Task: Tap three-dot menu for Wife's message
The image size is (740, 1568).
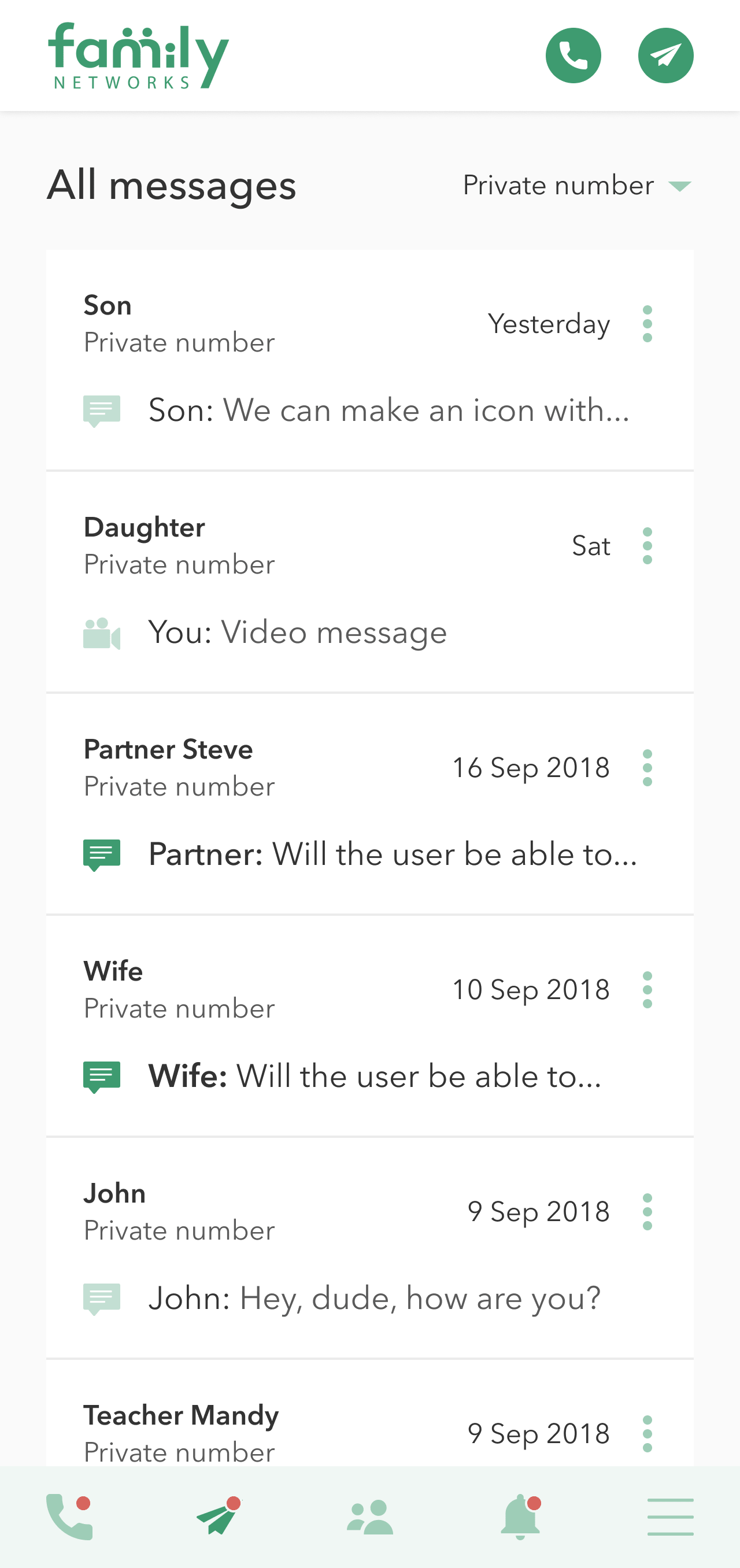Action: coord(647,990)
